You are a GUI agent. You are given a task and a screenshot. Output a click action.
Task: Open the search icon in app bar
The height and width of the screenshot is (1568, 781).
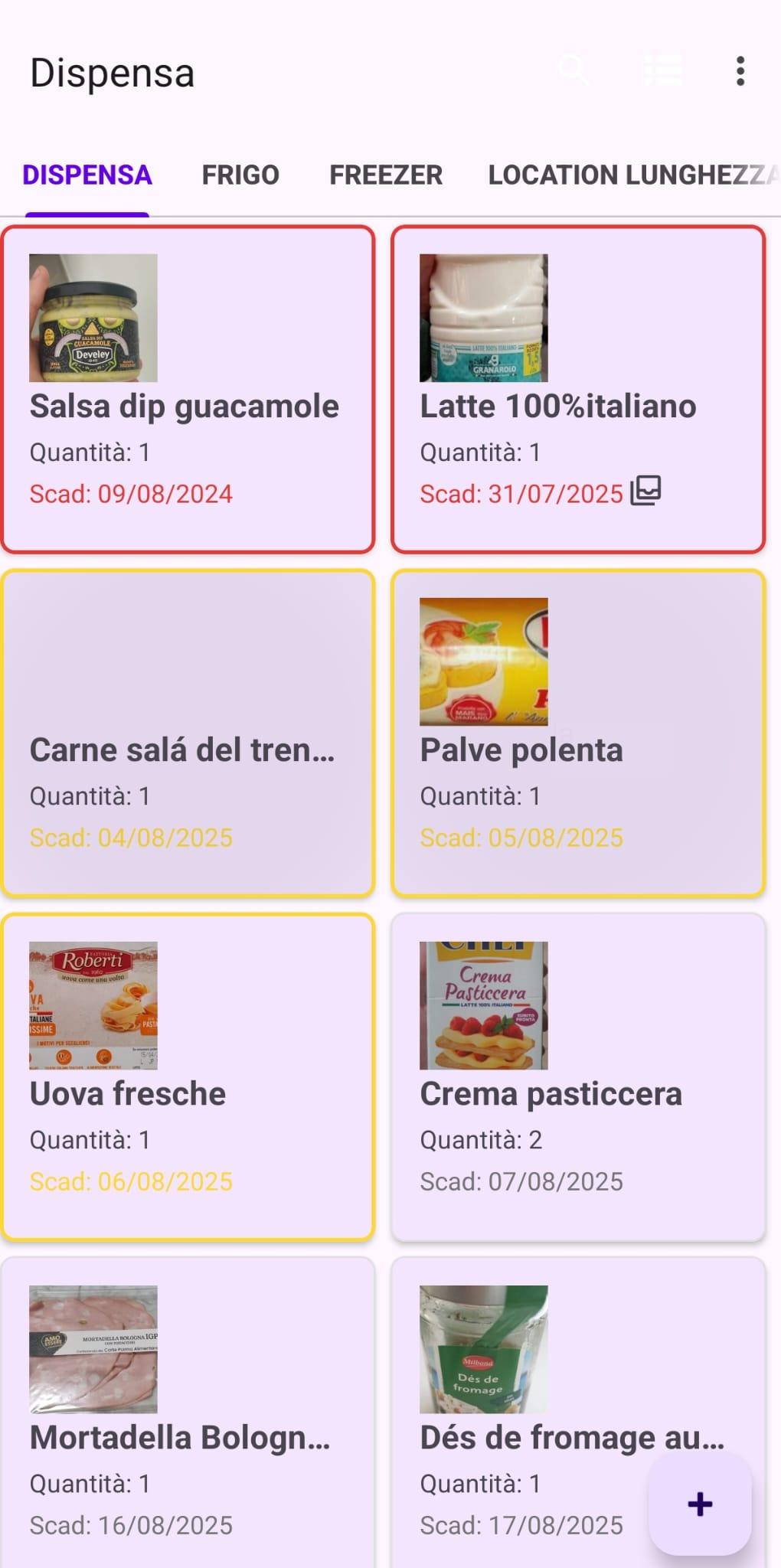tap(573, 70)
